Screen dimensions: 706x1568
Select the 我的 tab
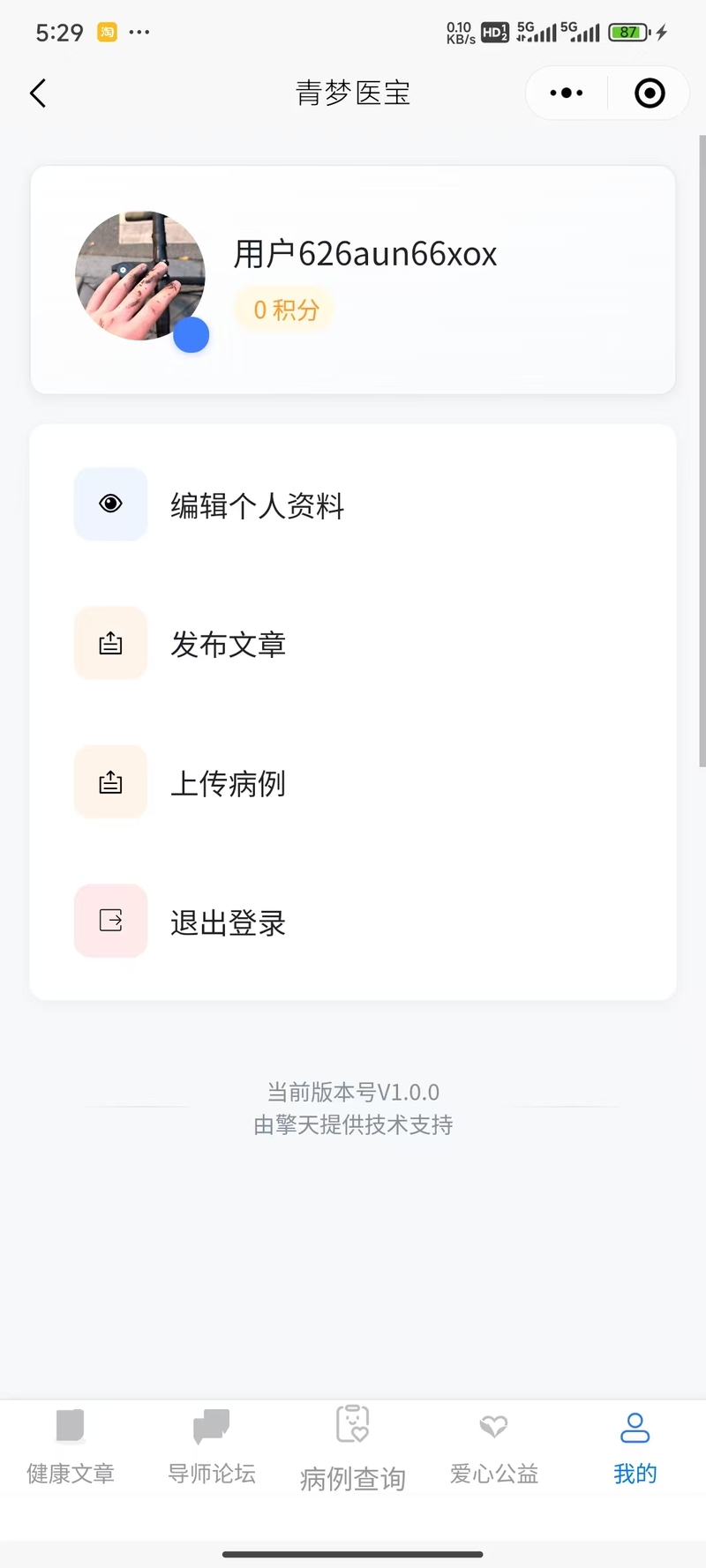[x=635, y=1447]
